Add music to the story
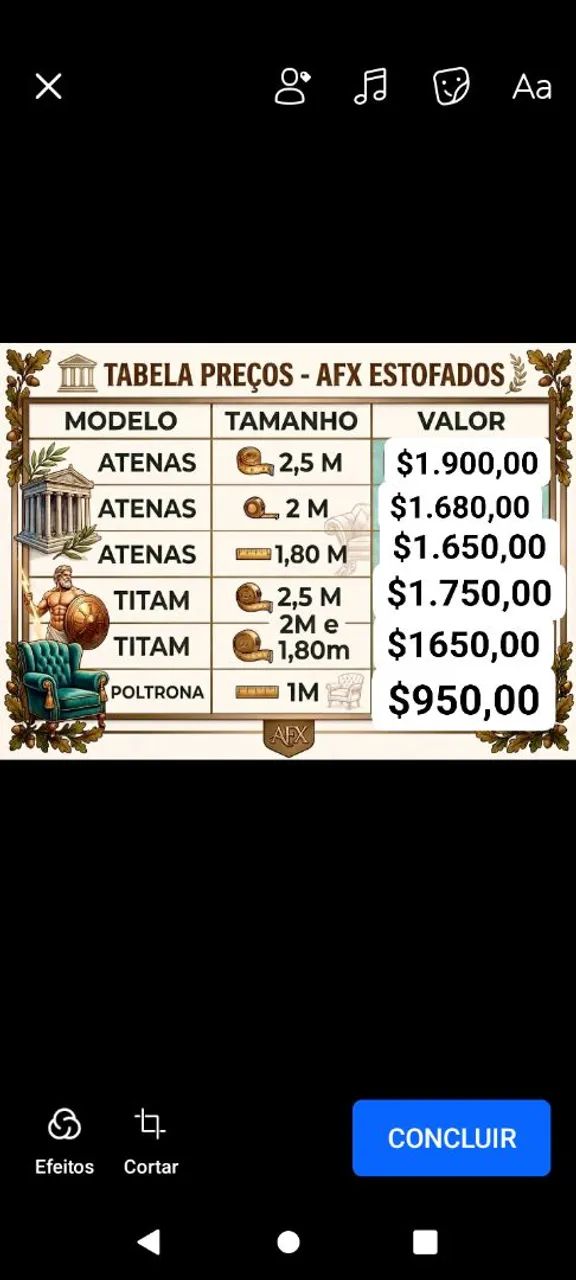Screen dimensions: 576x1280 tap(371, 87)
